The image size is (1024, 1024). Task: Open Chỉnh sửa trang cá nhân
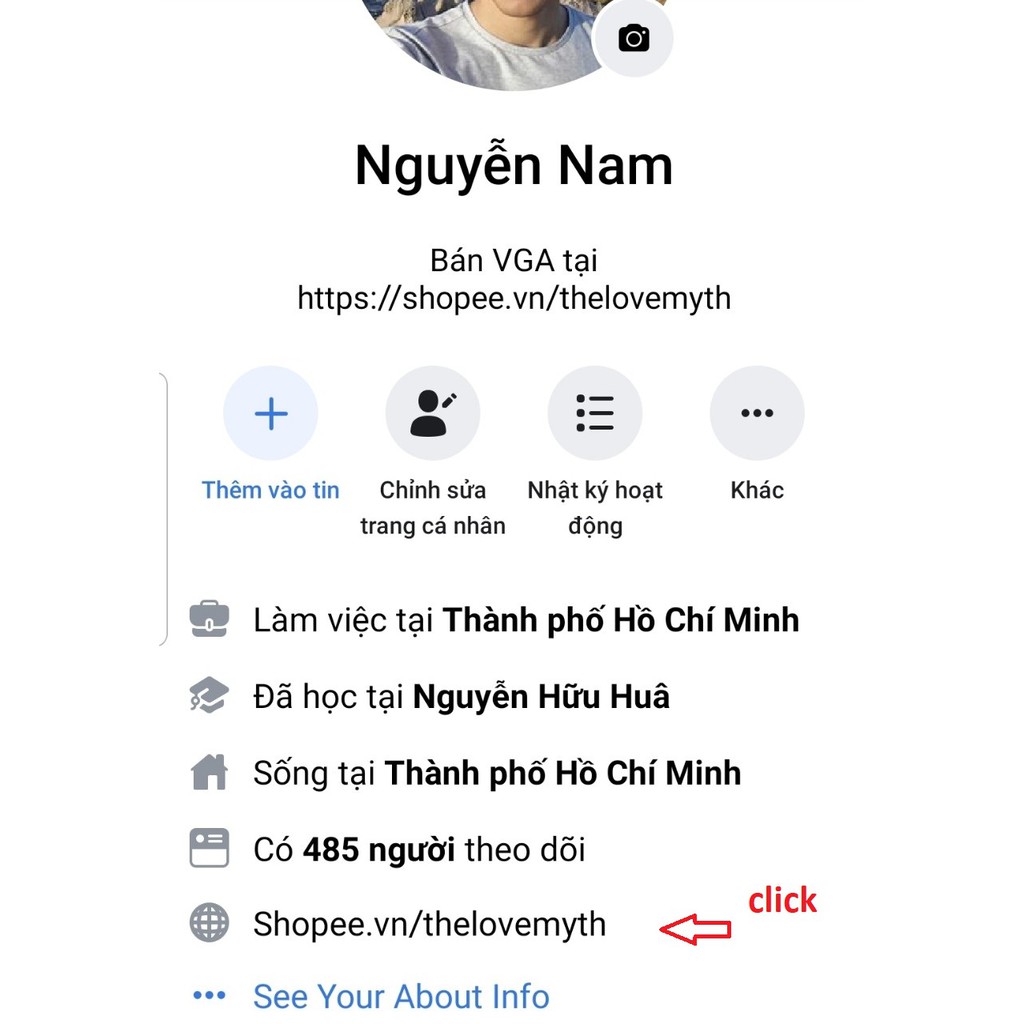pyautogui.click(x=433, y=413)
